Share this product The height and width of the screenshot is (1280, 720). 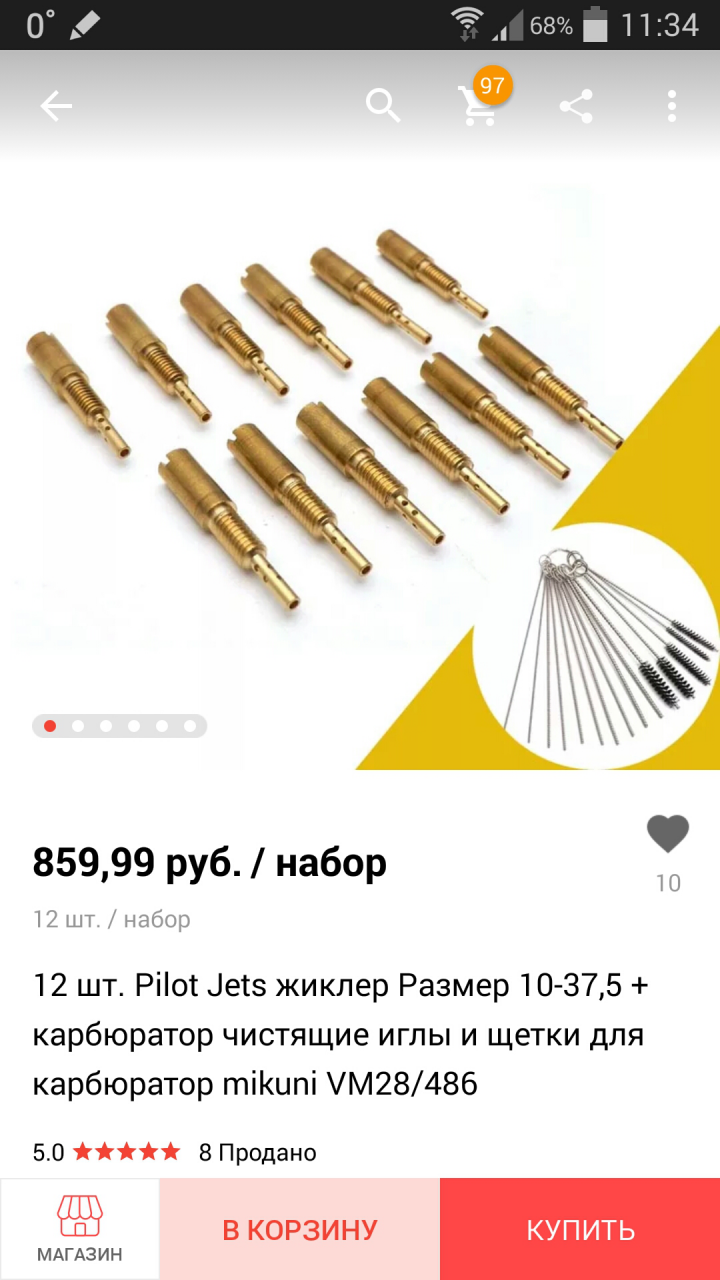point(576,106)
